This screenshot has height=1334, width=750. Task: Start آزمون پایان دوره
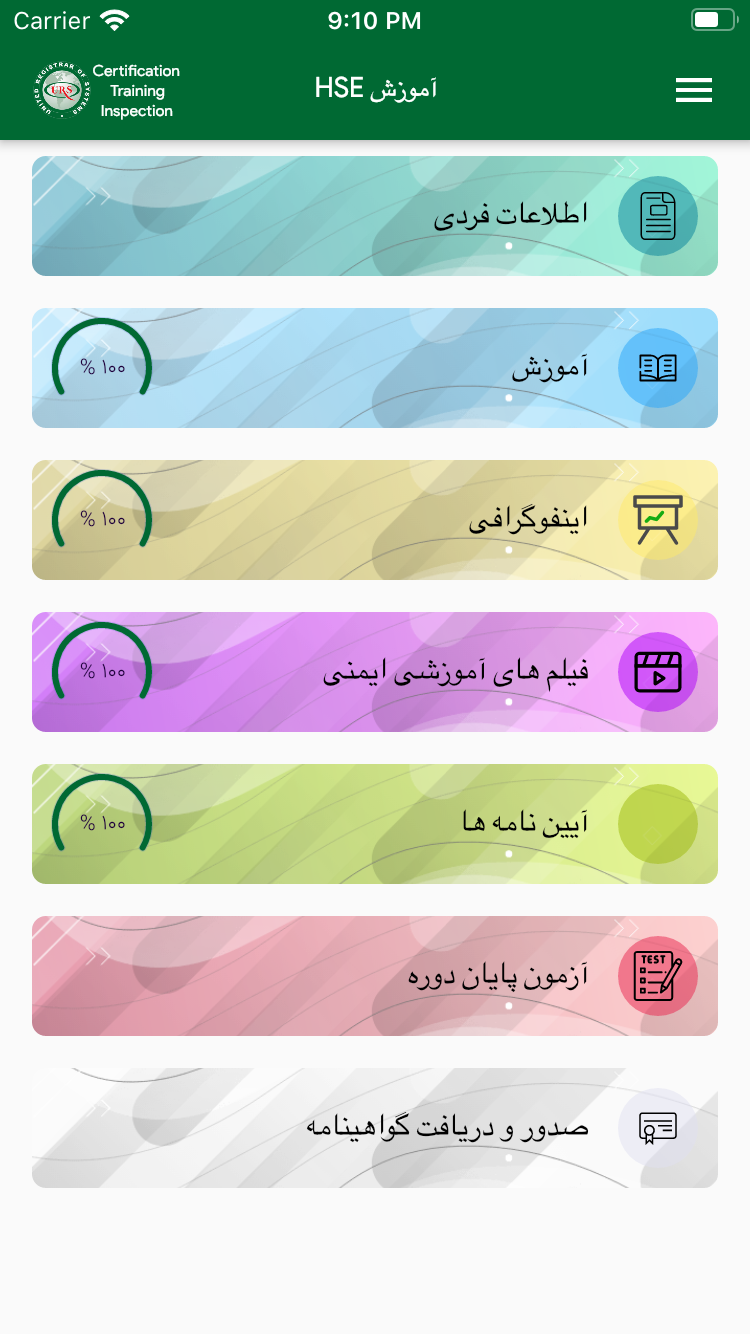tap(375, 976)
